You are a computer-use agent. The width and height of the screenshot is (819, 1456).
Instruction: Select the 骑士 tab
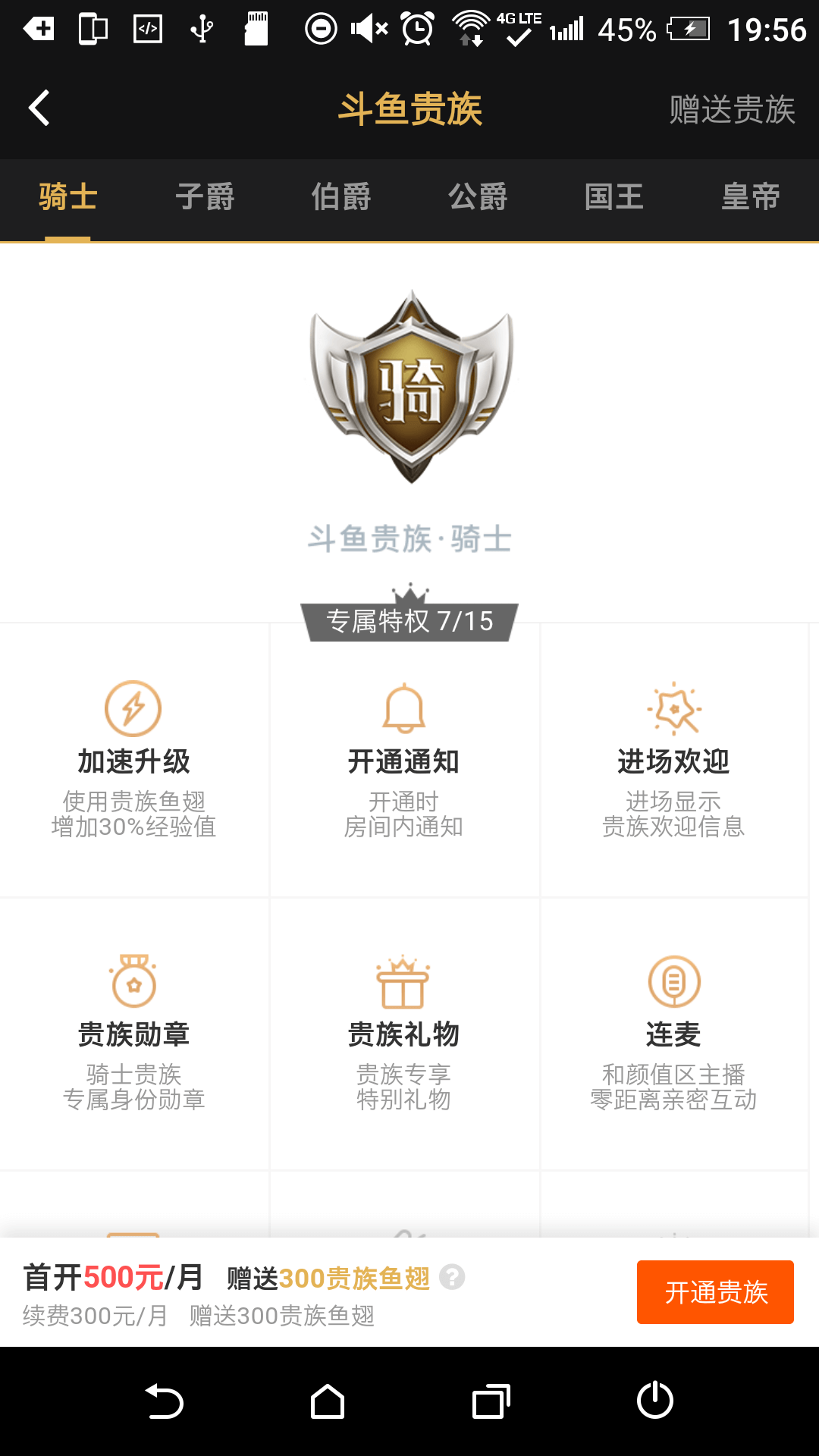(x=68, y=197)
